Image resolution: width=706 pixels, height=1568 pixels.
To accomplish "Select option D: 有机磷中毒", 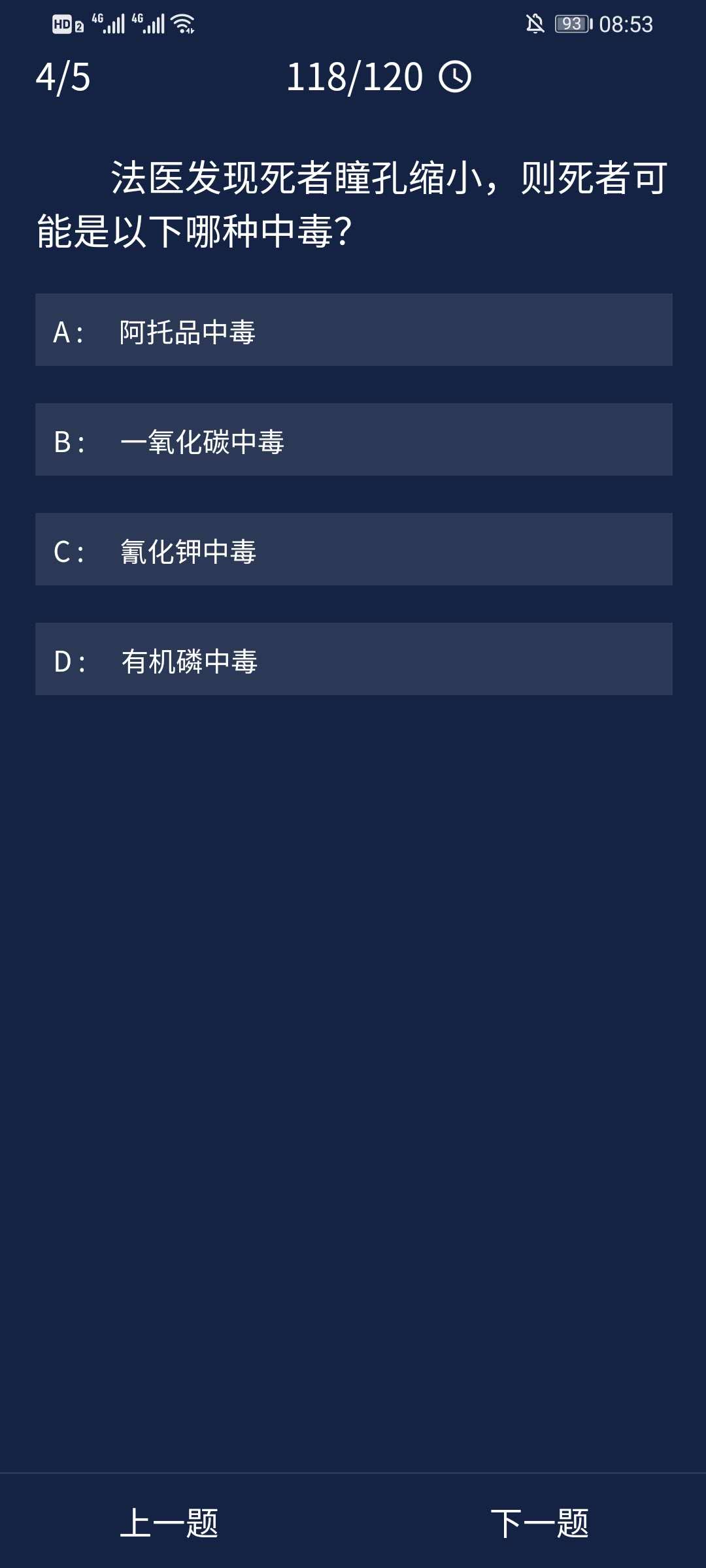I will [353, 659].
